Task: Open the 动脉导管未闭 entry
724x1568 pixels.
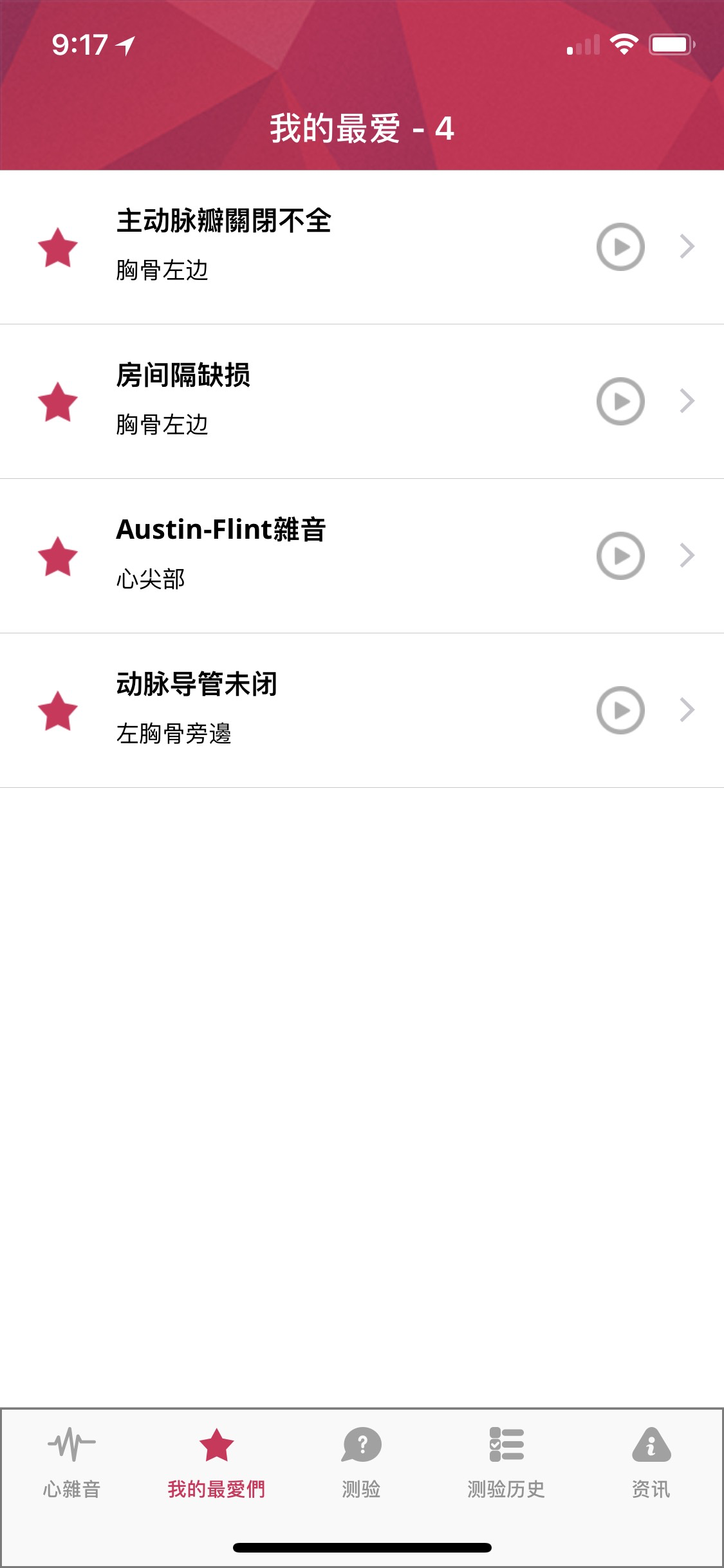Action: click(x=362, y=711)
